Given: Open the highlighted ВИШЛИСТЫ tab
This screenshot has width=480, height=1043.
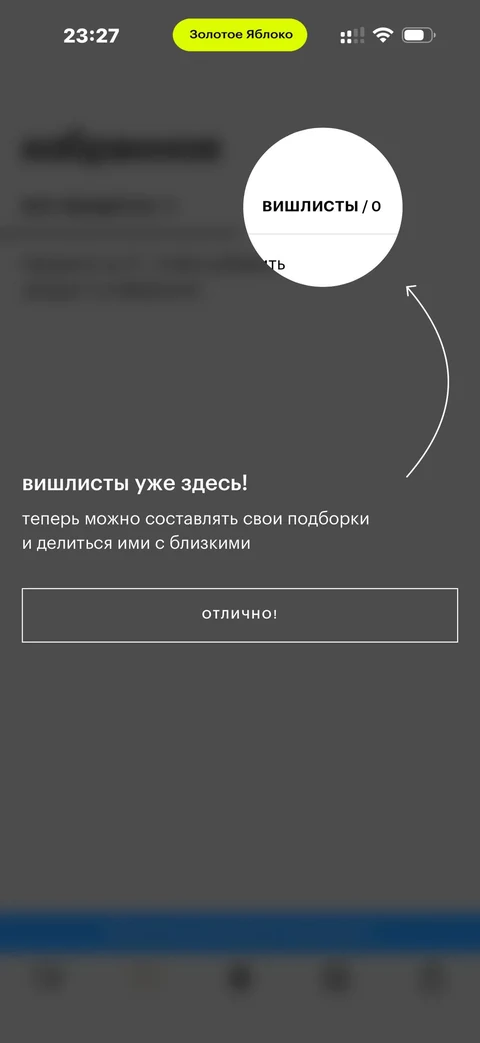Looking at the screenshot, I should pyautogui.click(x=322, y=206).
